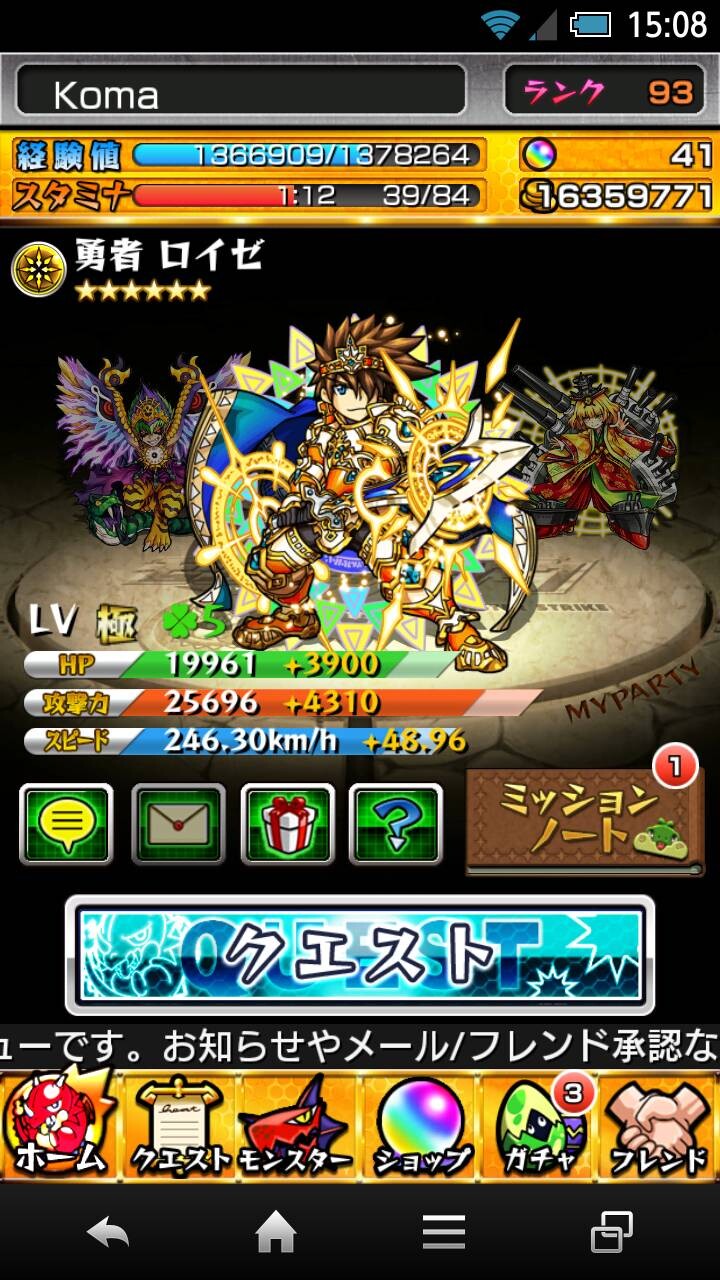Start the クエスト quest banner
The width and height of the screenshot is (720, 1280).
click(x=360, y=955)
